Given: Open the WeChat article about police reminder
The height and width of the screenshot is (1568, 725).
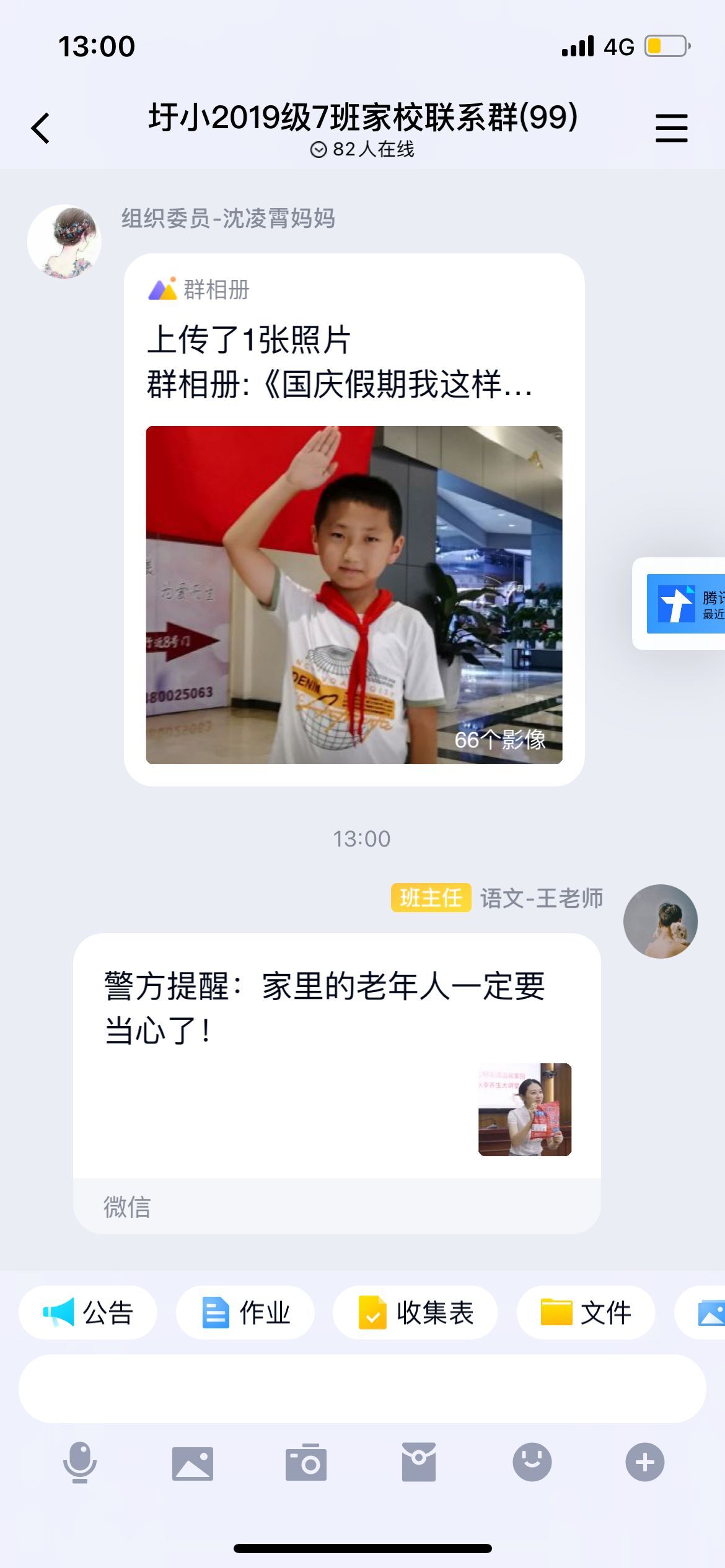Looking at the screenshot, I should click(x=337, y=1083).
